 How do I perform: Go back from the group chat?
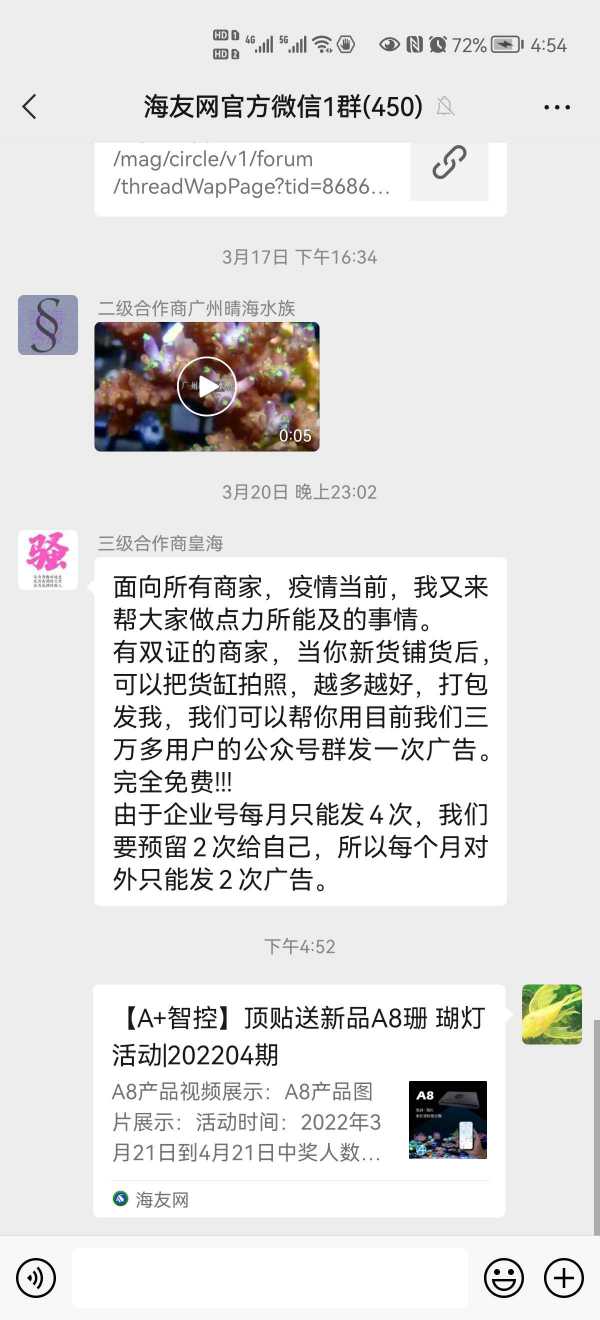tap(29, 107)
